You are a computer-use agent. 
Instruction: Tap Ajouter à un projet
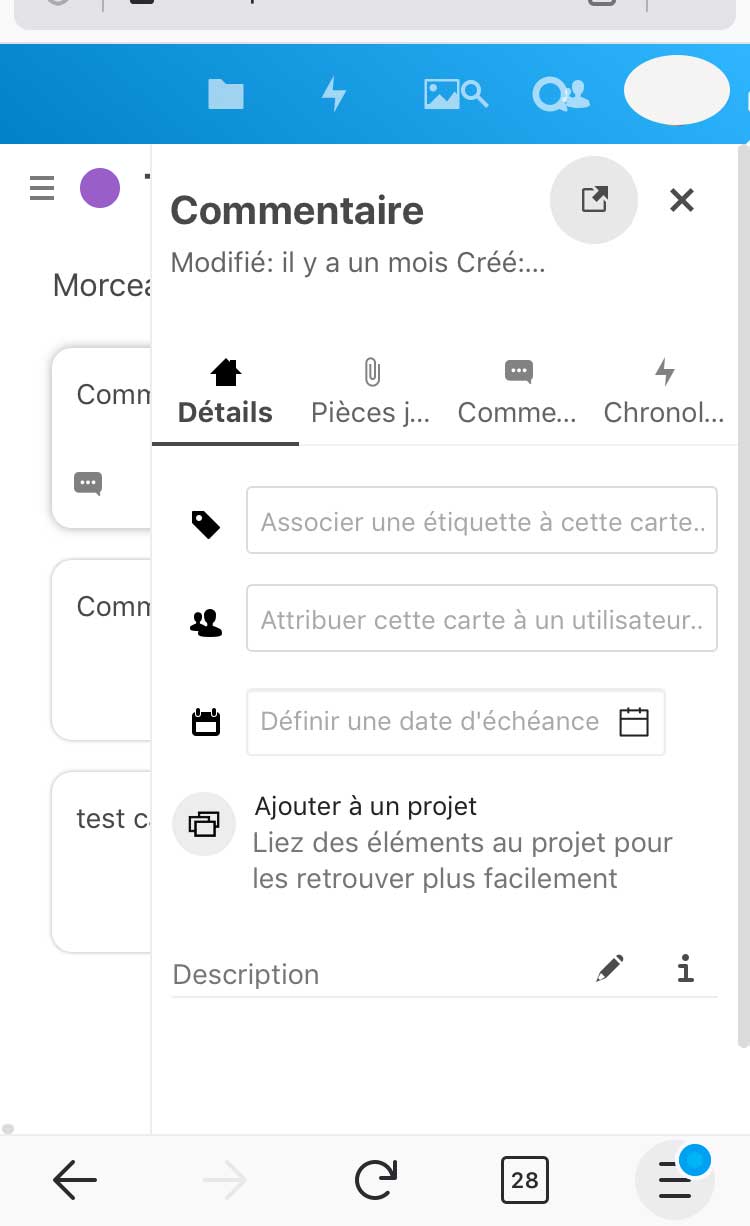pyautogui.click(x=366, y=806)
